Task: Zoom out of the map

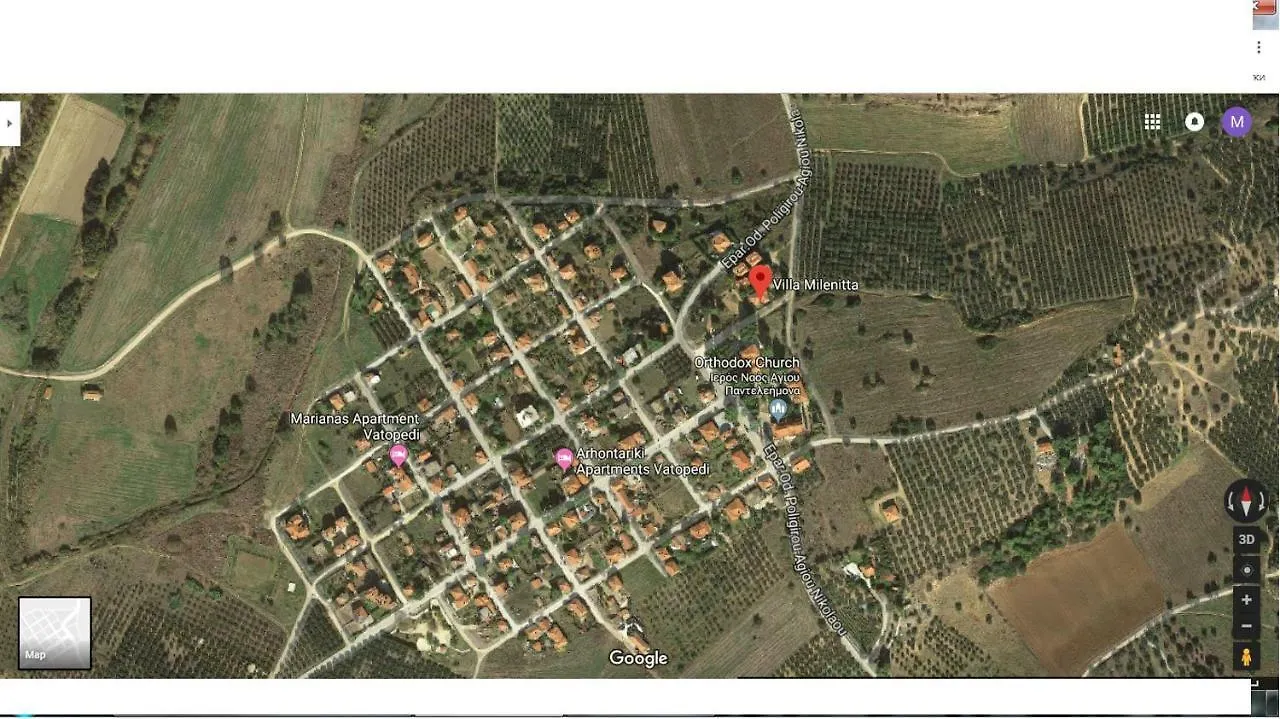Action: 1246,627
